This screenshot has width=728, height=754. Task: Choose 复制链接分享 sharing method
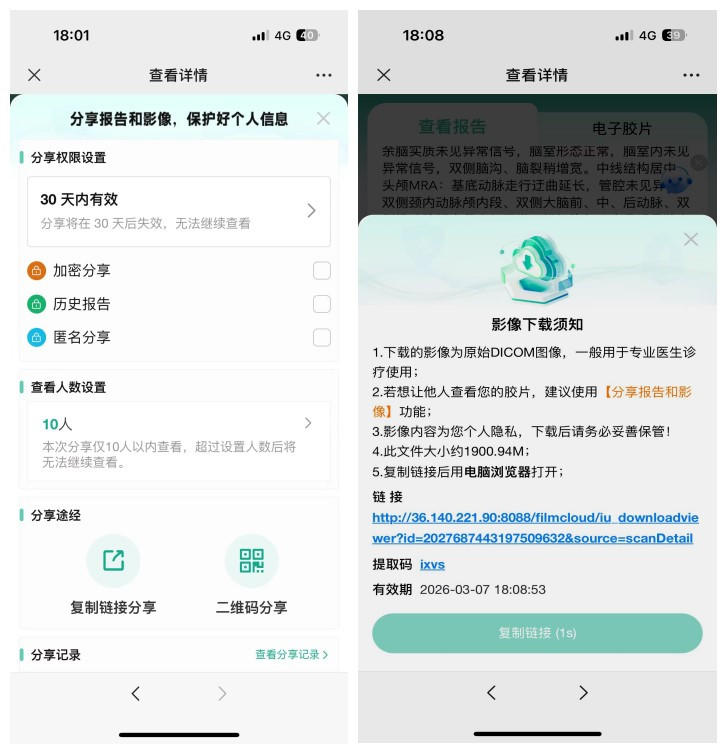[x=113, y=574]
